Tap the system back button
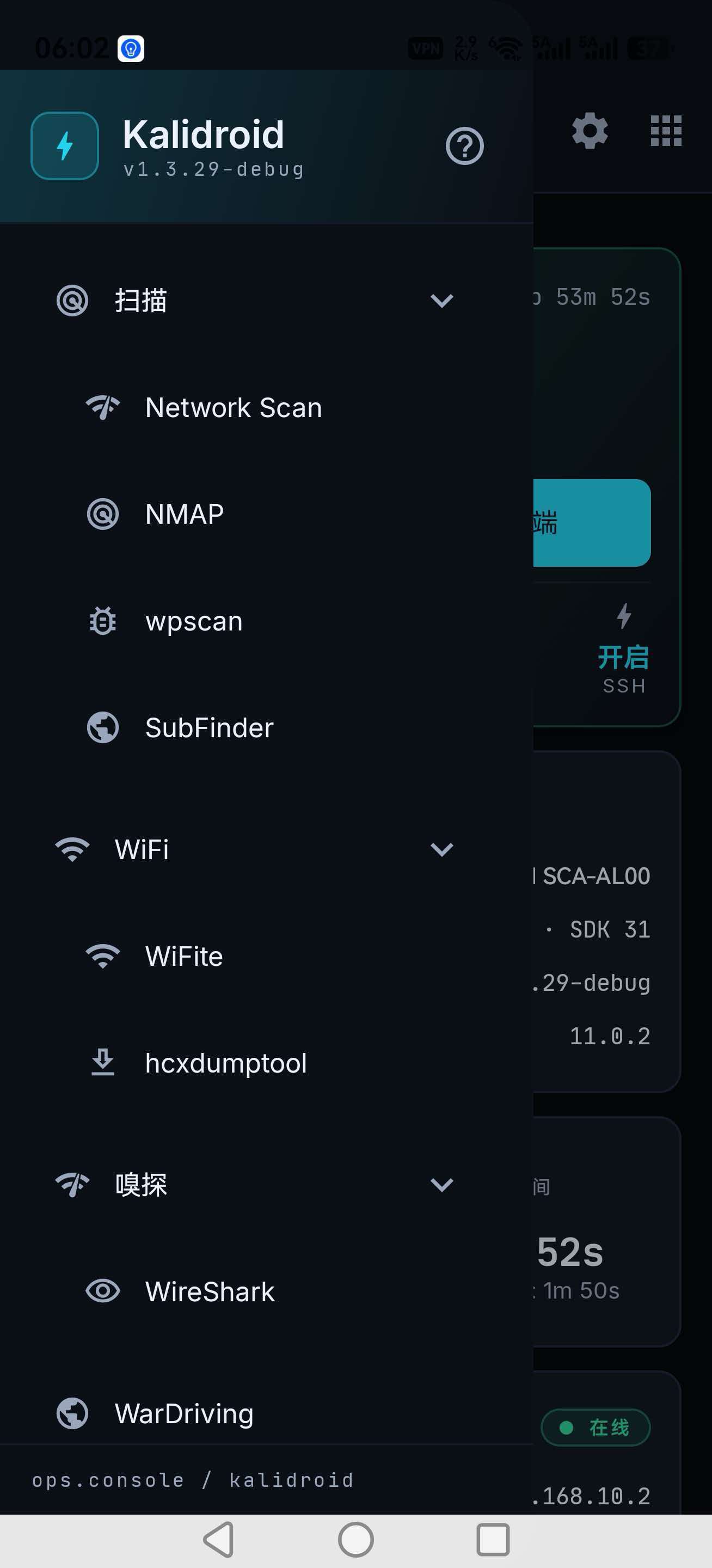Viewport: 712px width, 1568px height. click(219, 1540)
